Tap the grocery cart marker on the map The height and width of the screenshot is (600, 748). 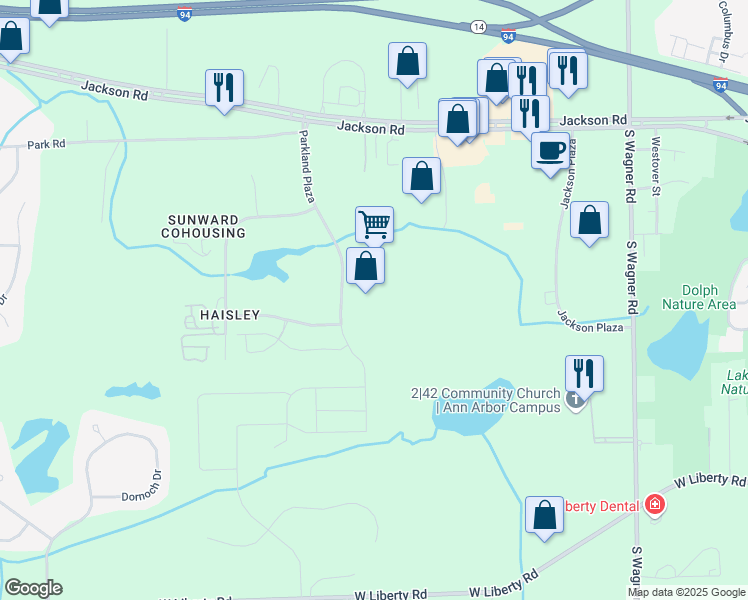374,224
